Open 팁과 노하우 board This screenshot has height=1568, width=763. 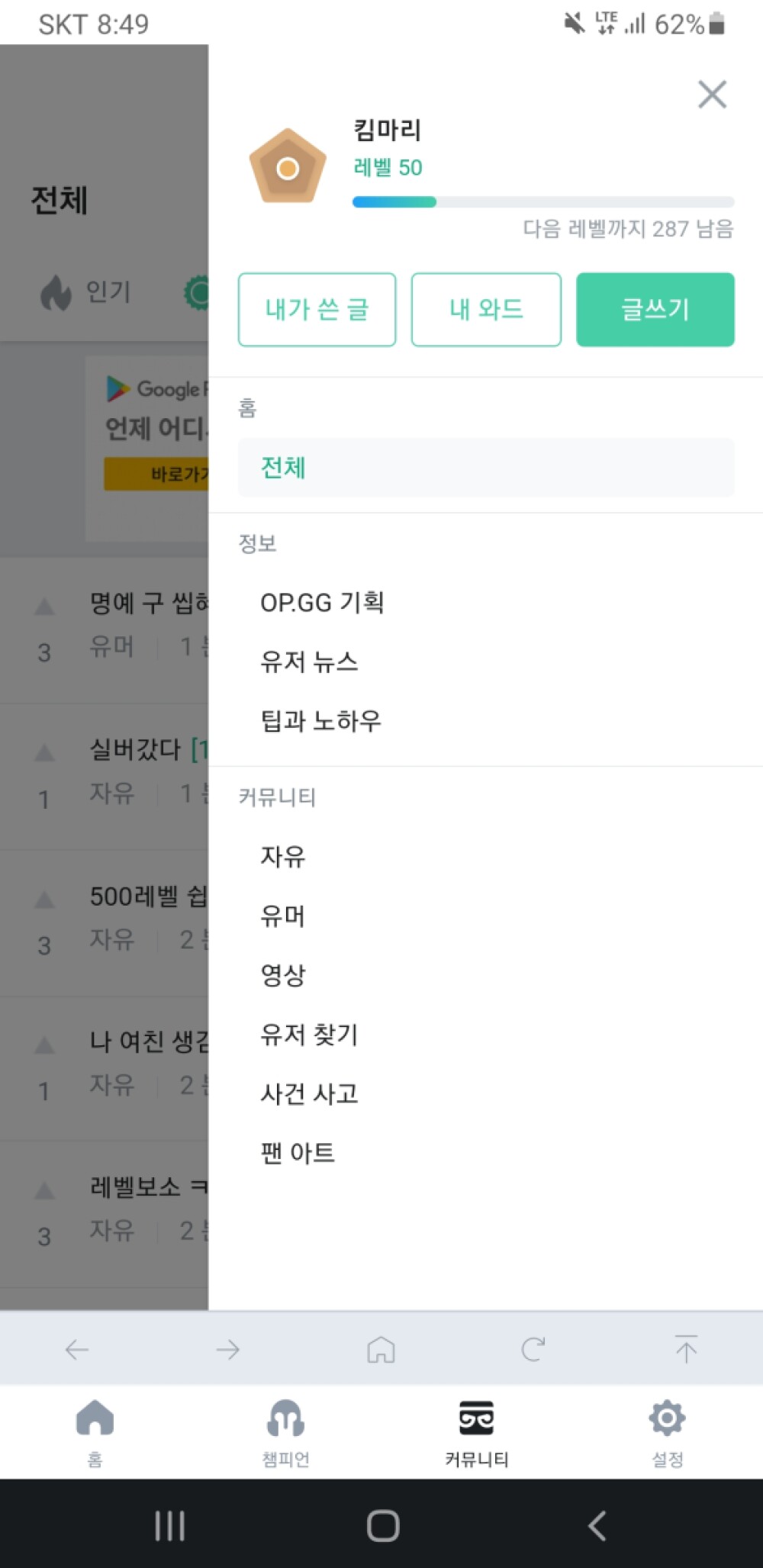[x=320, y=721]
